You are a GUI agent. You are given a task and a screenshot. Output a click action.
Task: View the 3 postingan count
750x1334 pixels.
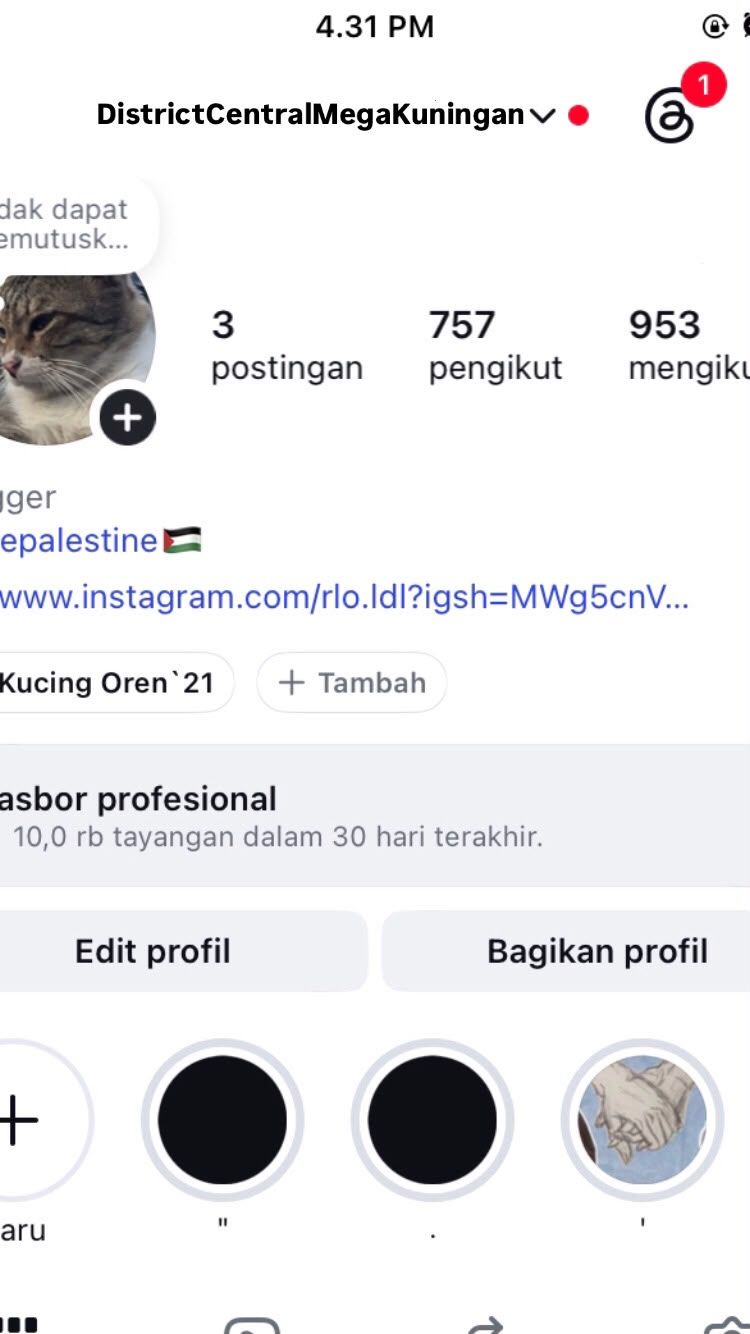pyautogui.click(x=287, y=346)
